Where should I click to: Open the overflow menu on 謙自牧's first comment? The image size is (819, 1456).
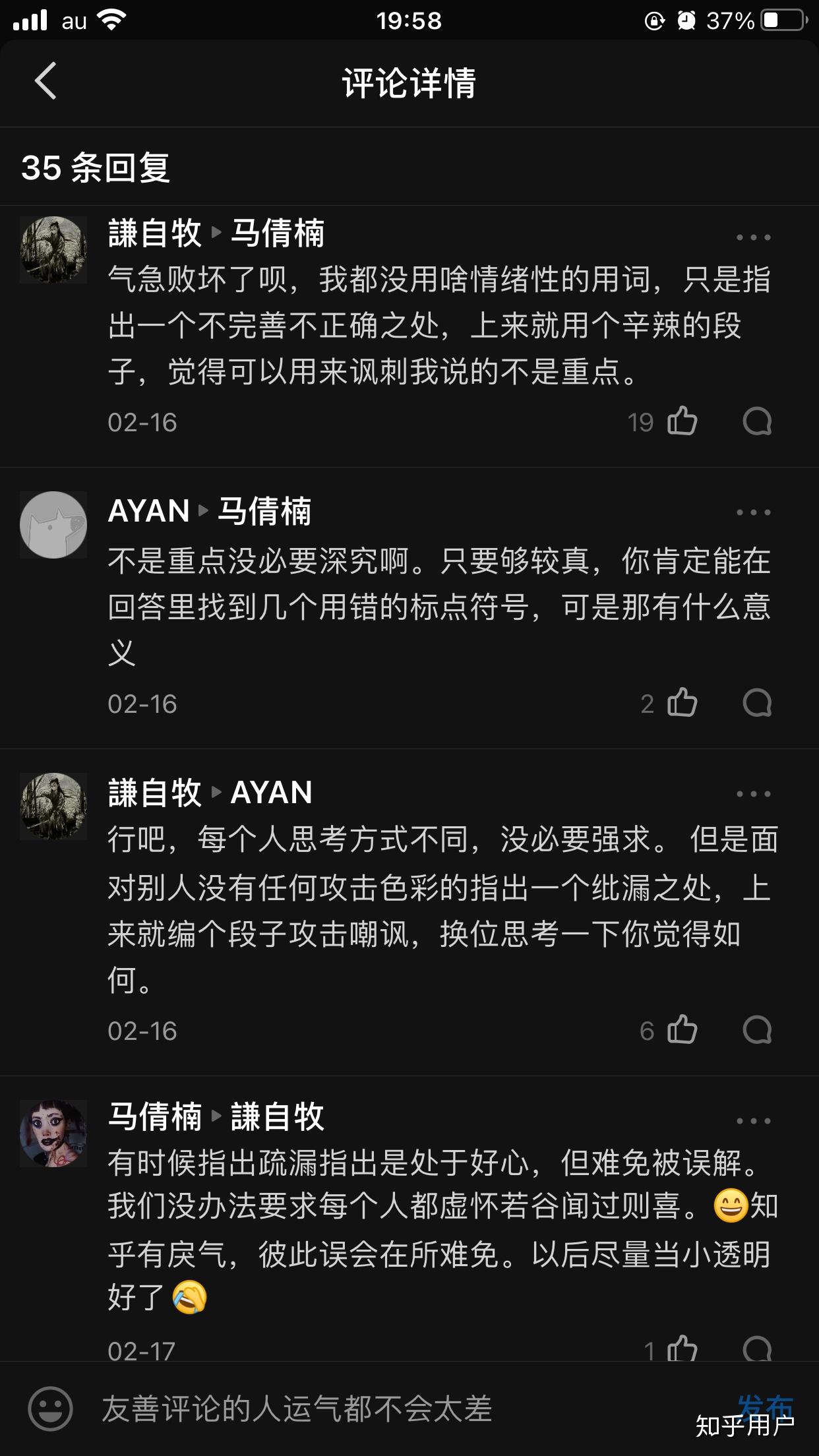(x=753, y=237)
